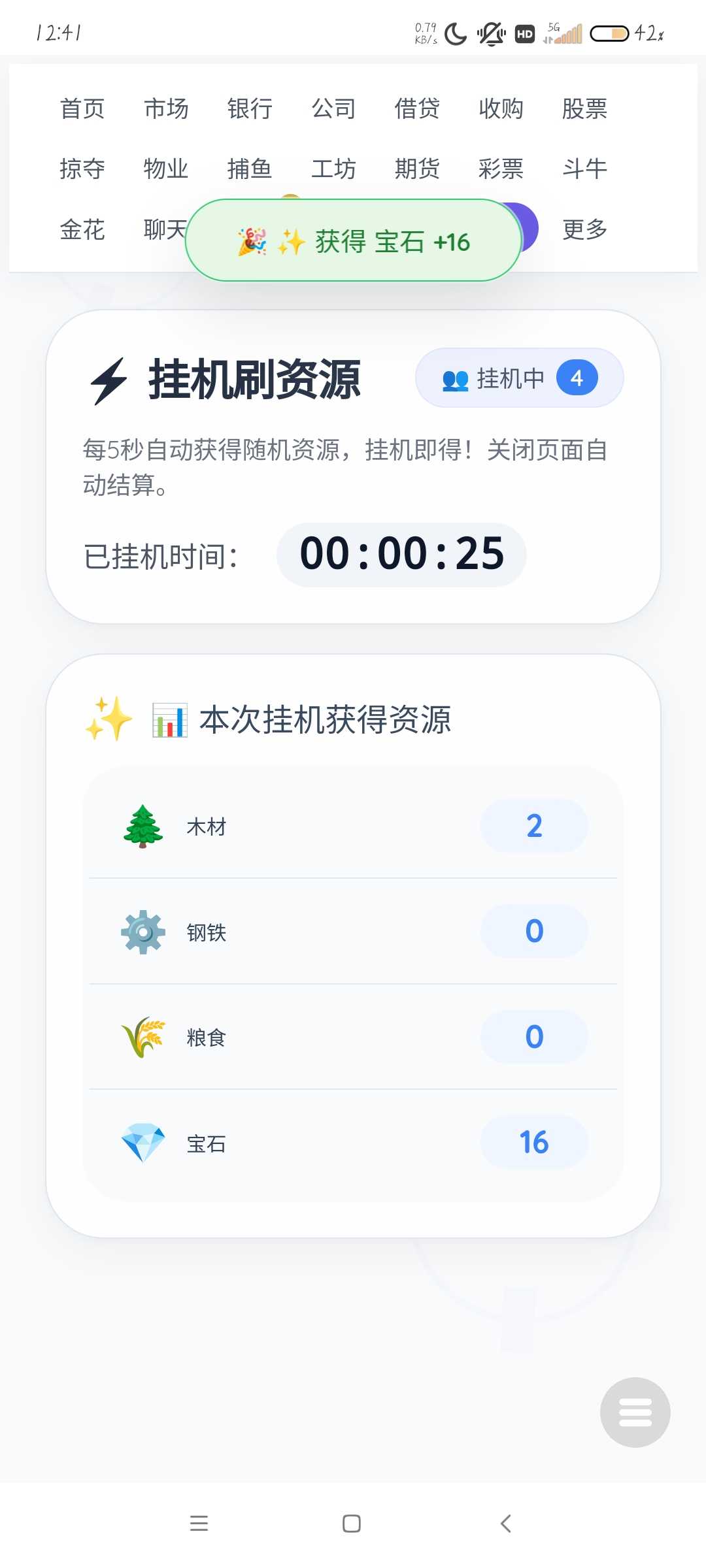Screen dimensions: 706x1568
Task: Go to the 收购 acquisition section
Action: point(501,108)
